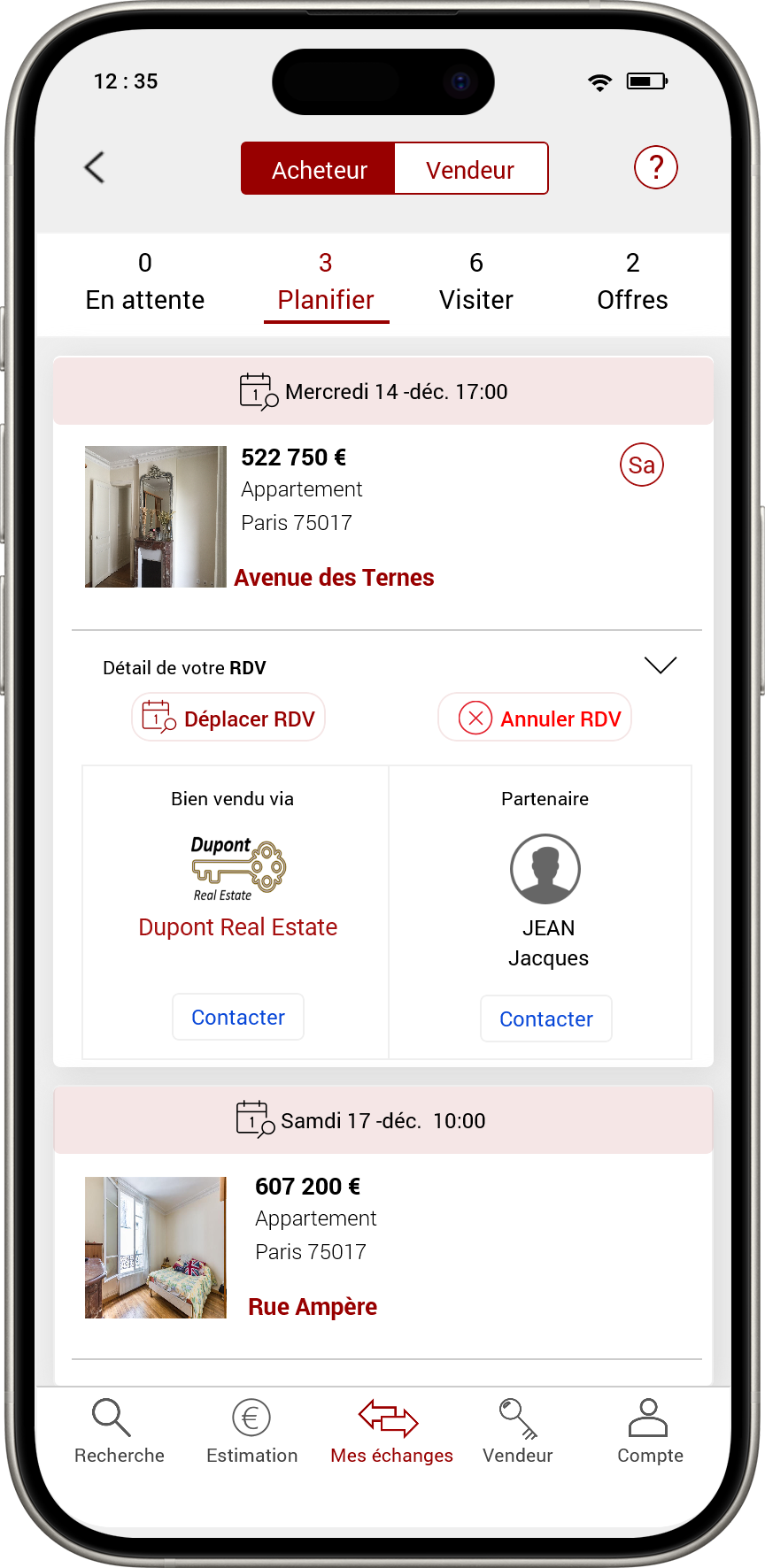This screenshot has height=1568, width=765.
Task: Show the Offres tab
Action: [632, 282]
